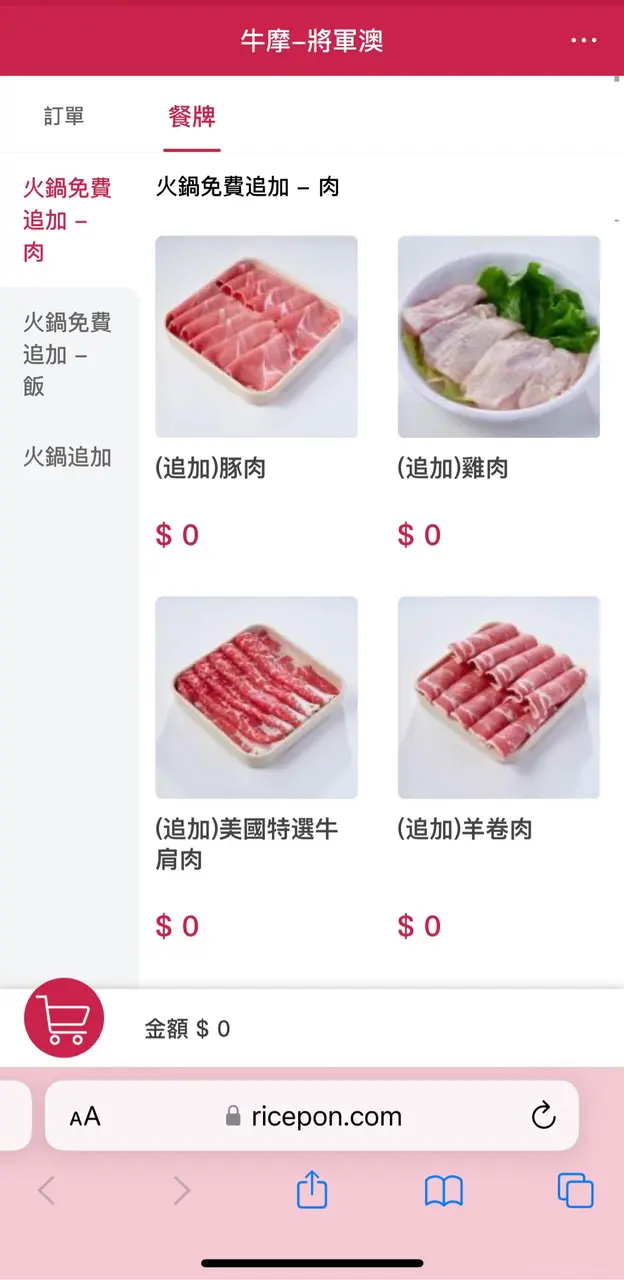The height and width of the screenshot is (1280, 624).
Task: Select the 火鍋免費追加 – 飯 category
Action: click(67, 354)
